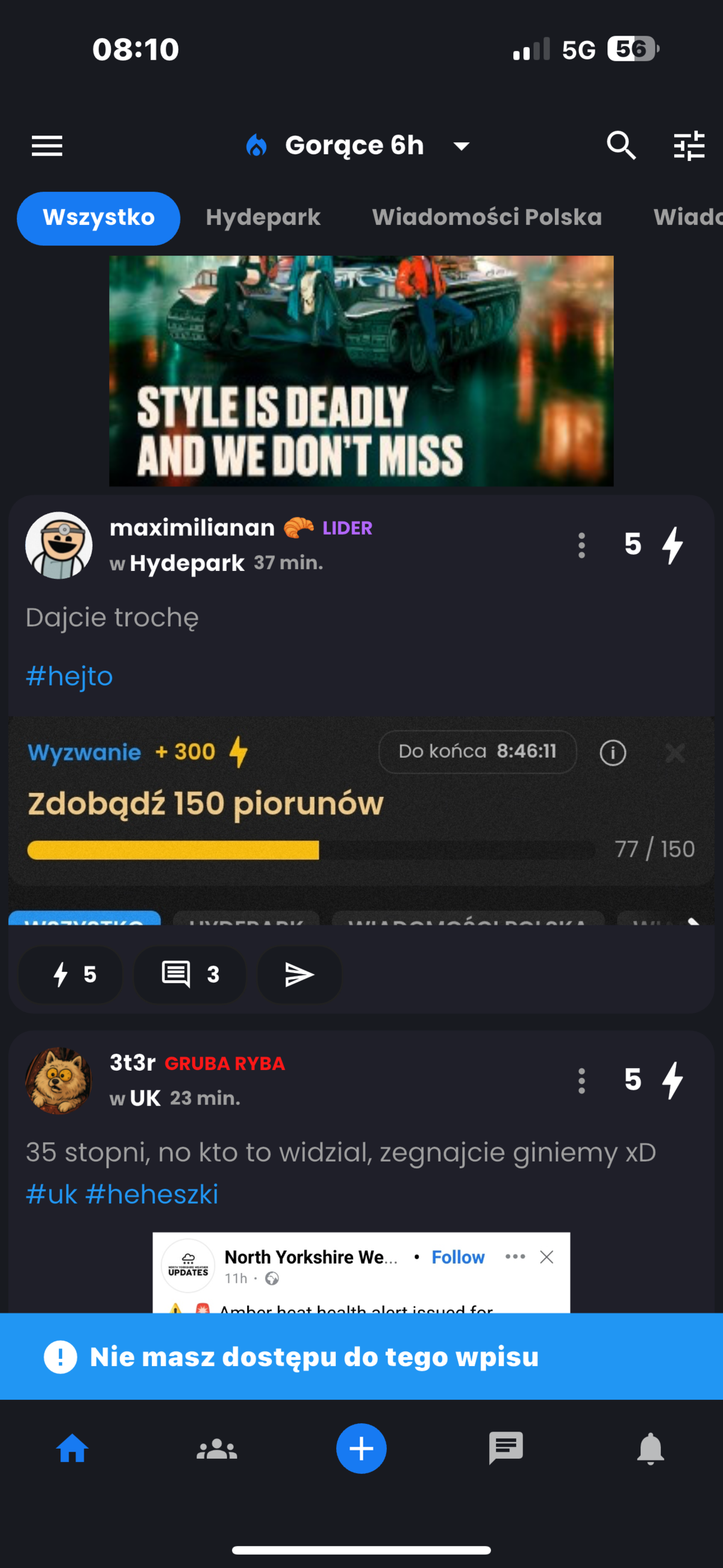Tap the #heheszki hashtag
This screenshot has height=1568, width=723.
[x=152, y=1194]
